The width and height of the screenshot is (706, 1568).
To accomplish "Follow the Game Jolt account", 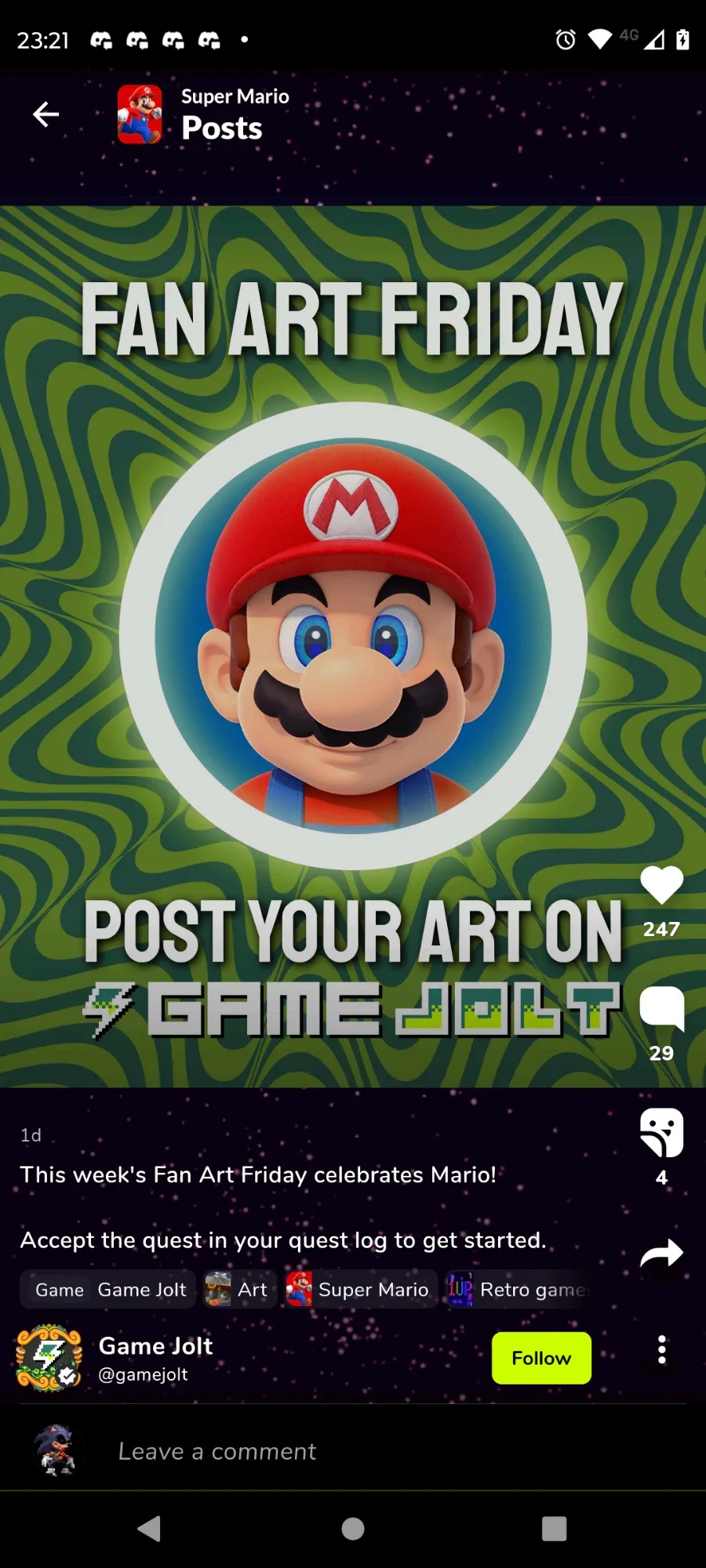I will [x=541, y=1358].
